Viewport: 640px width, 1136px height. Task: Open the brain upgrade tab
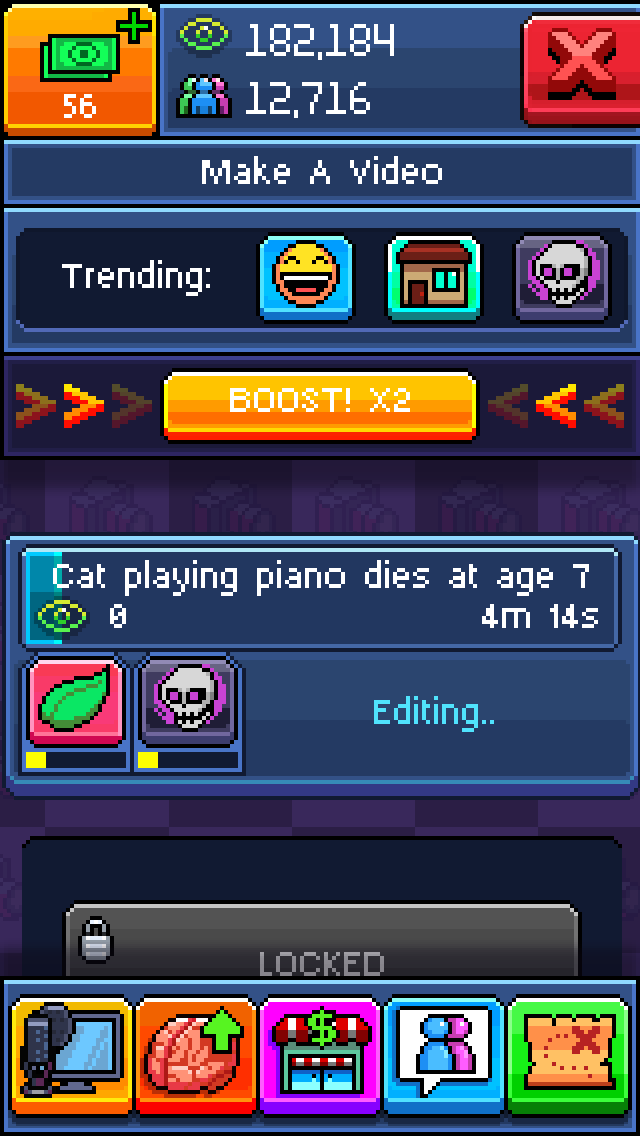coord(196,1055)
